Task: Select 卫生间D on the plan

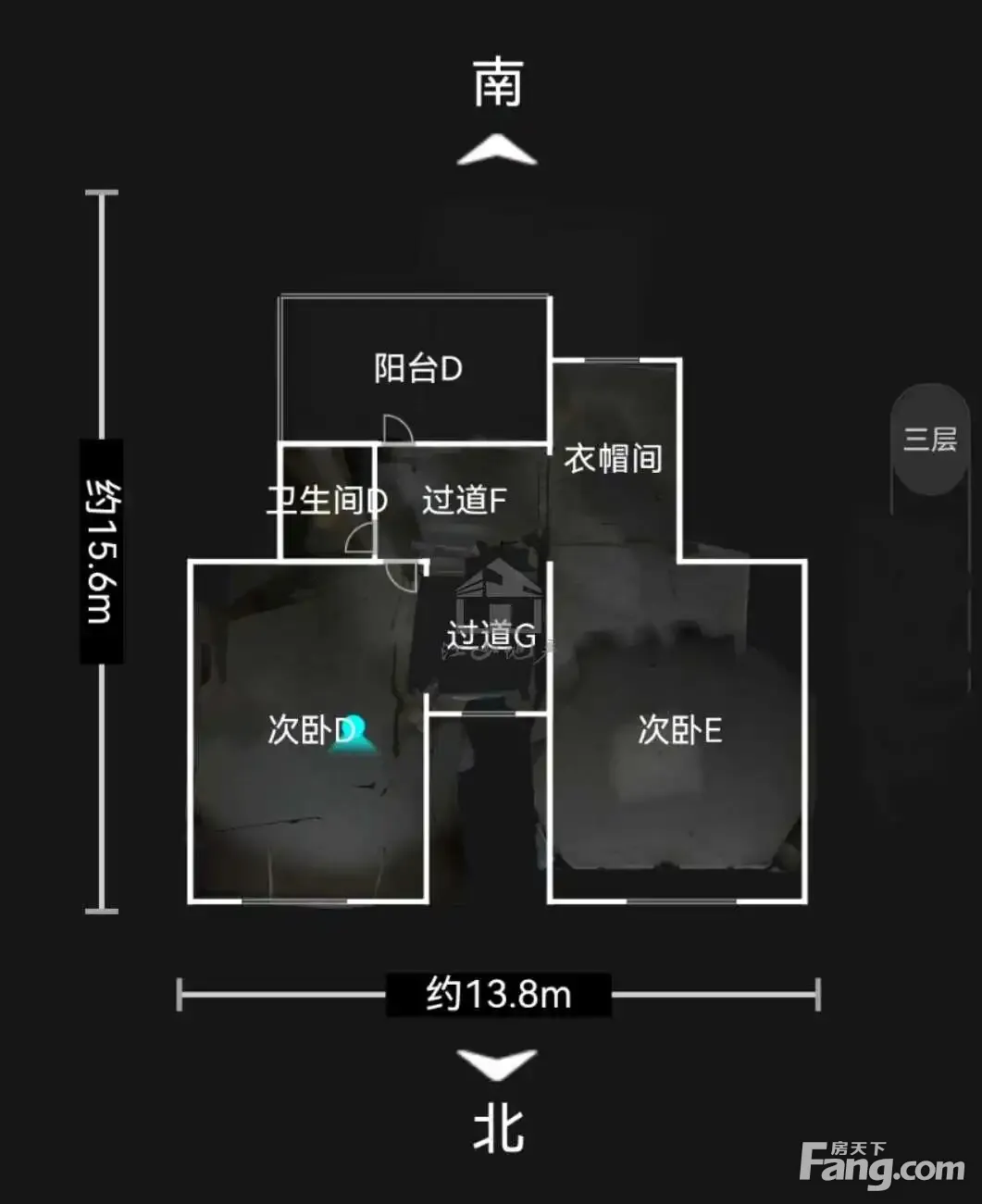Action: (327, 501)
